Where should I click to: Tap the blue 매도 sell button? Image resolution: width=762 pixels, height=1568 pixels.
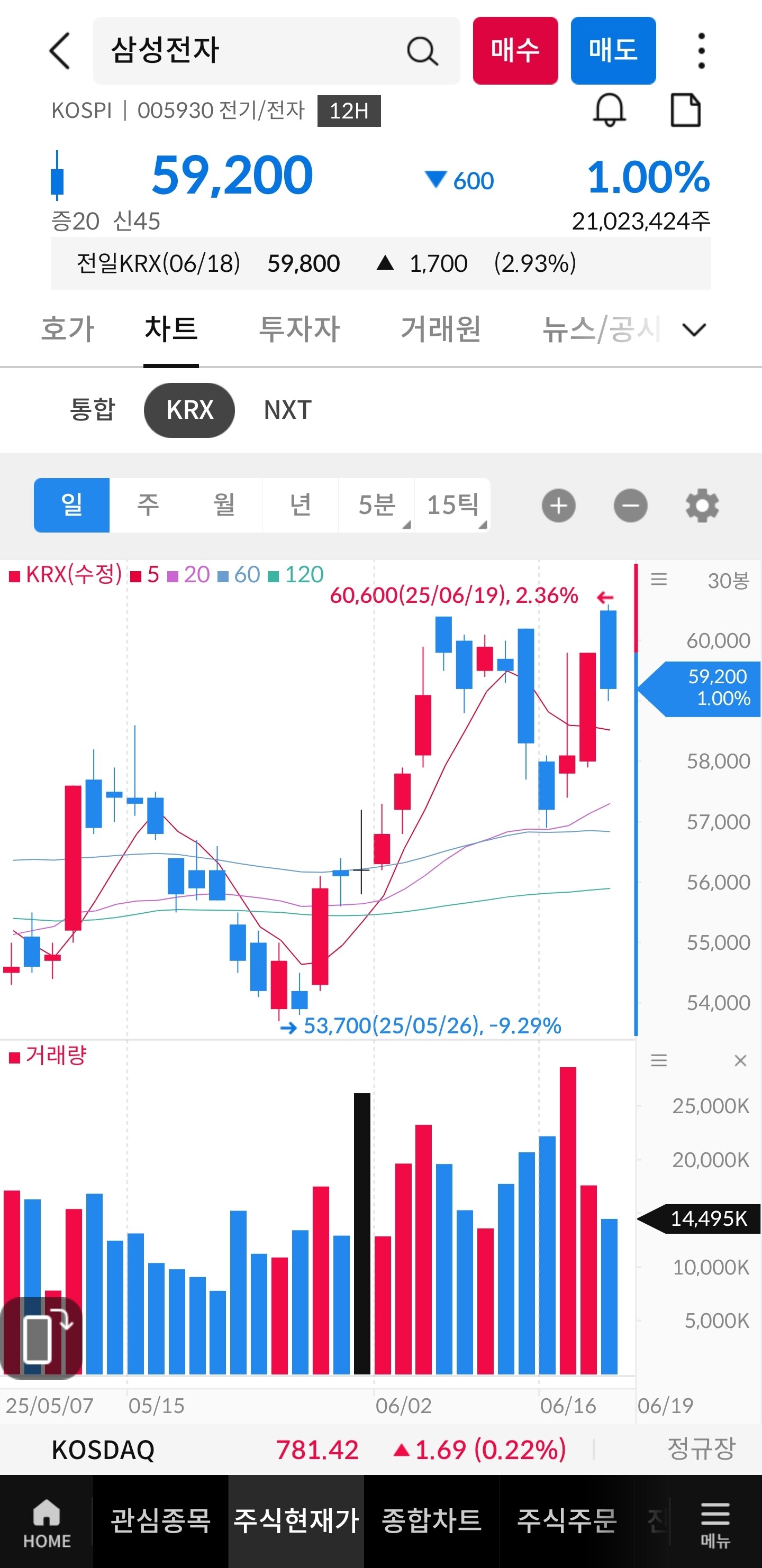(x=613, y=51)
